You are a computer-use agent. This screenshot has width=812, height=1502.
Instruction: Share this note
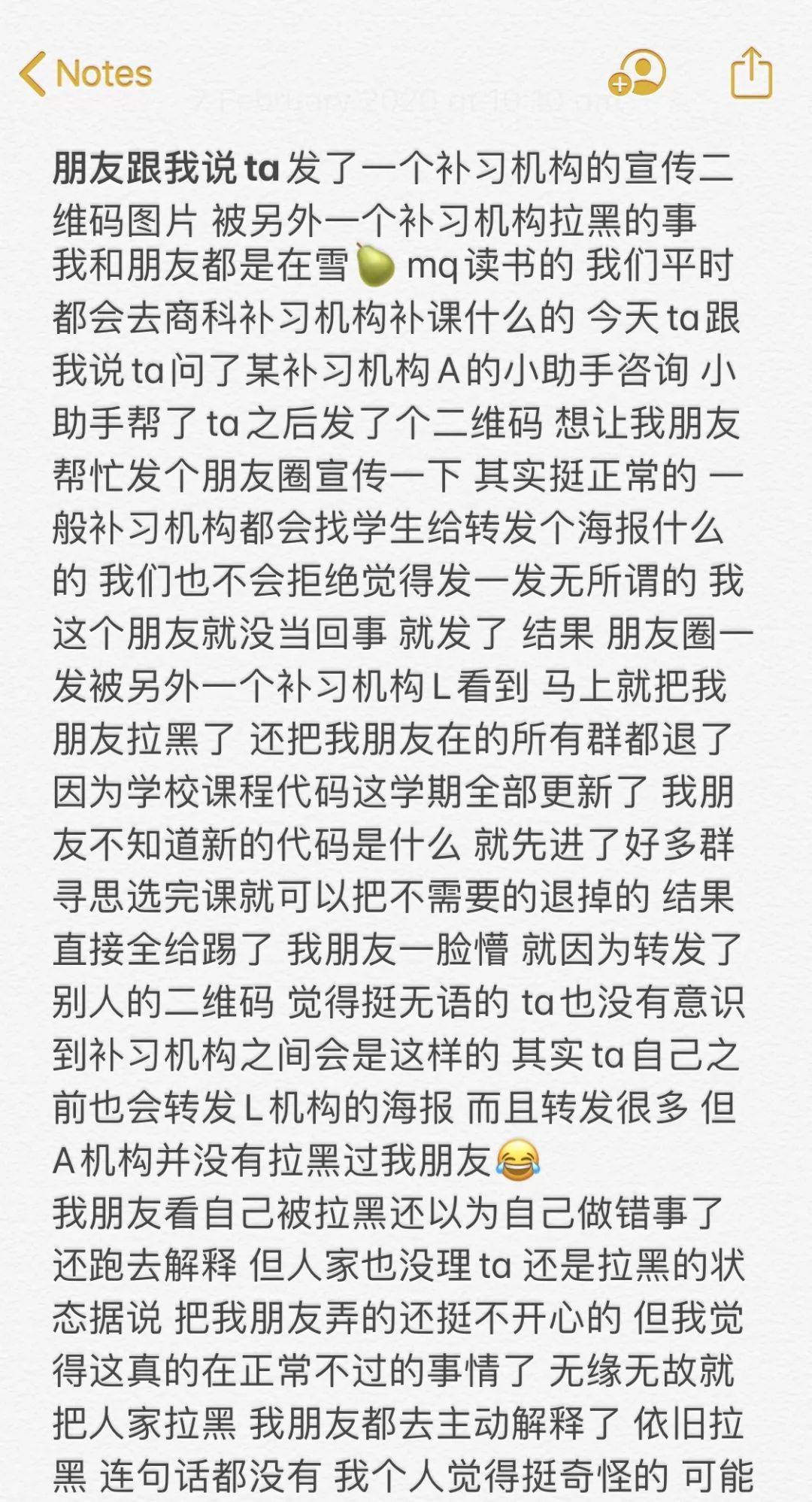(751, 73)
